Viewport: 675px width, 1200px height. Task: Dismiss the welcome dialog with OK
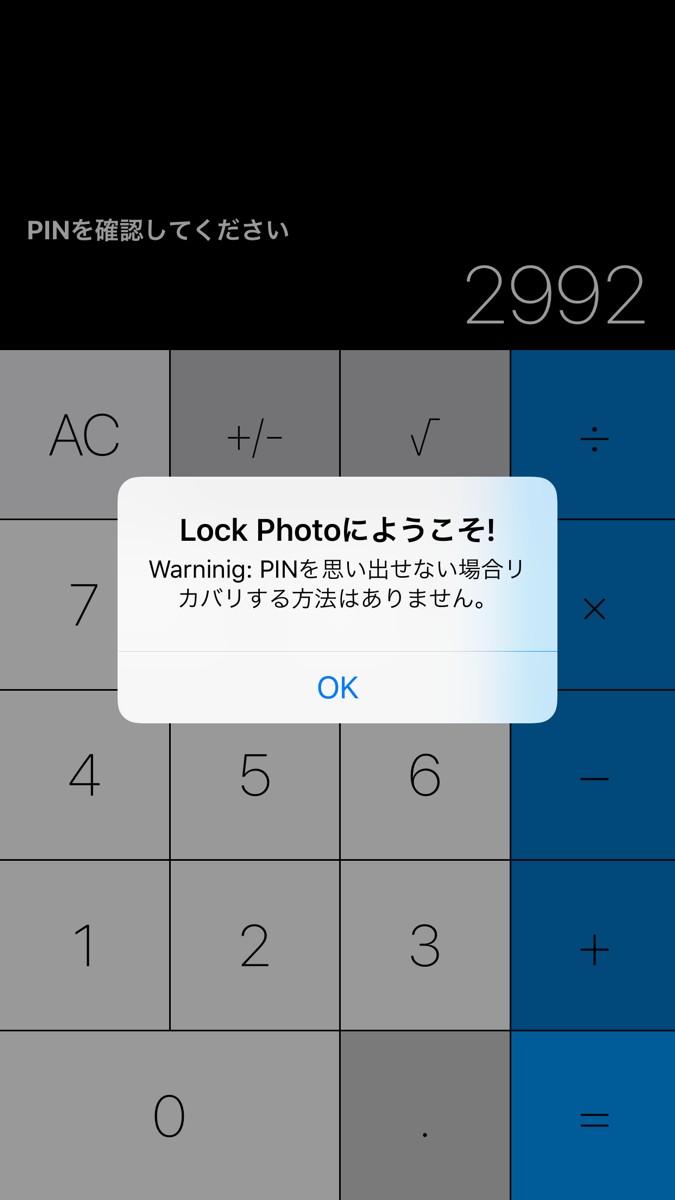pos(337,687)
